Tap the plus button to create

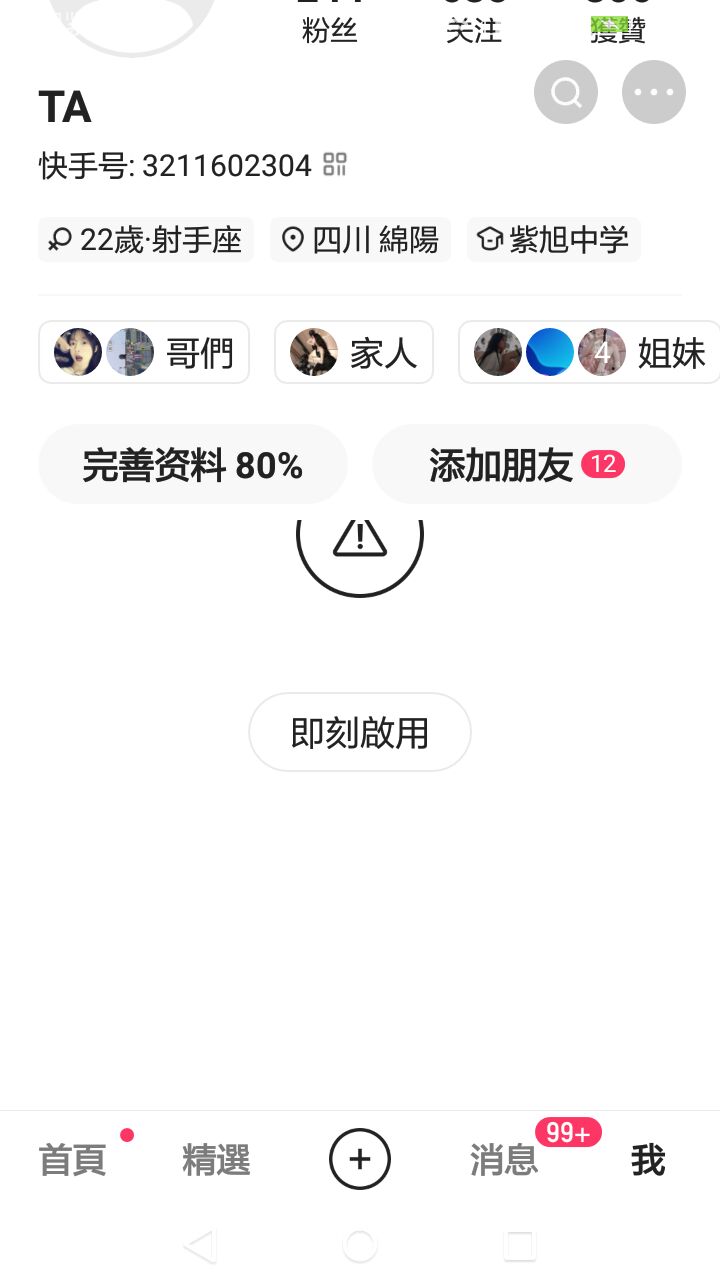pyautogui.click(x=360, y=1159)
